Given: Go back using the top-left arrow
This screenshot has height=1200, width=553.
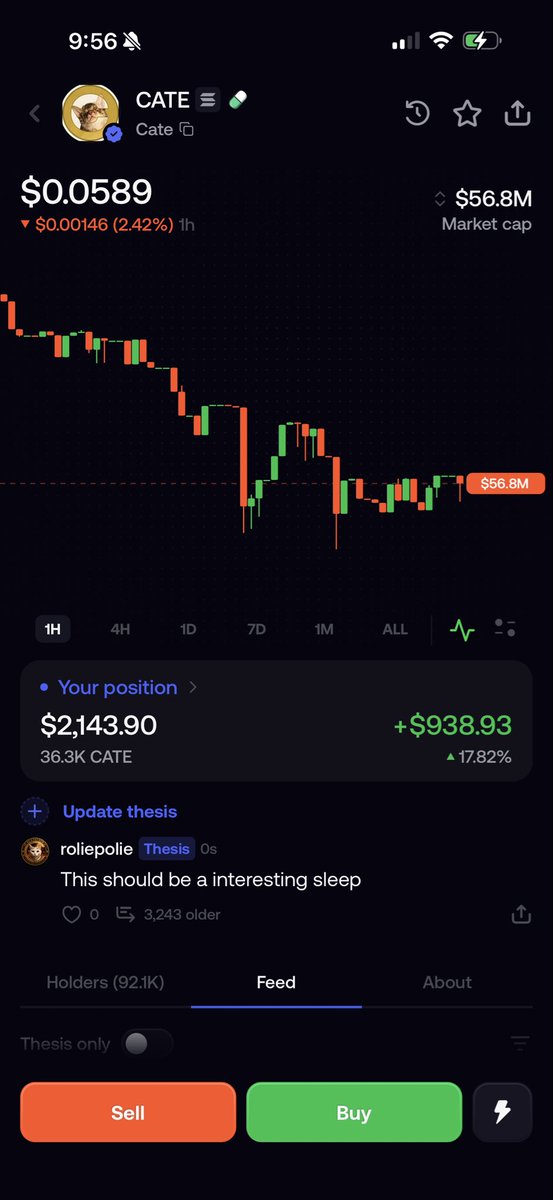Looking at the screenshot, I should [x=35, y=114].
